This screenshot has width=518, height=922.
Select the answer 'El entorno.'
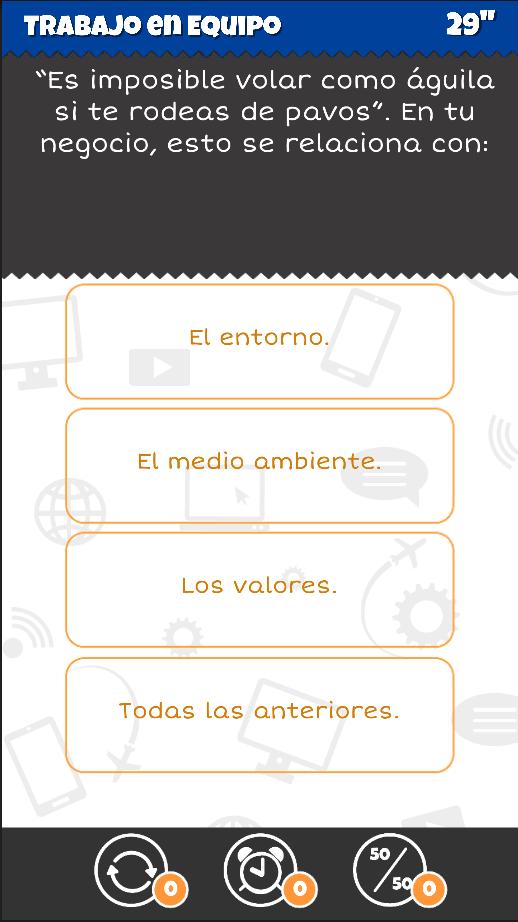pos(259,342)
